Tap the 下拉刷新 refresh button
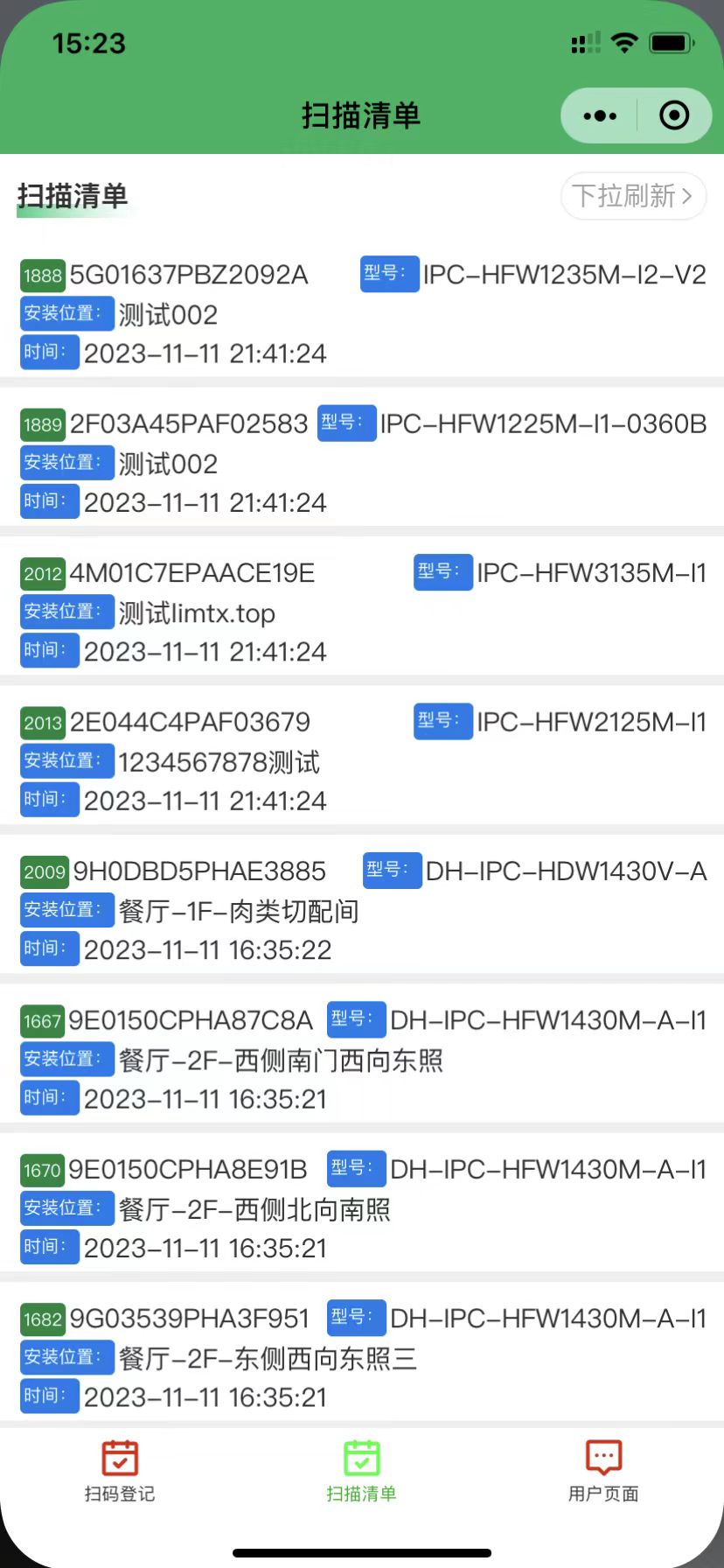This screenshot has height=1568, width=724. [633, 196]
